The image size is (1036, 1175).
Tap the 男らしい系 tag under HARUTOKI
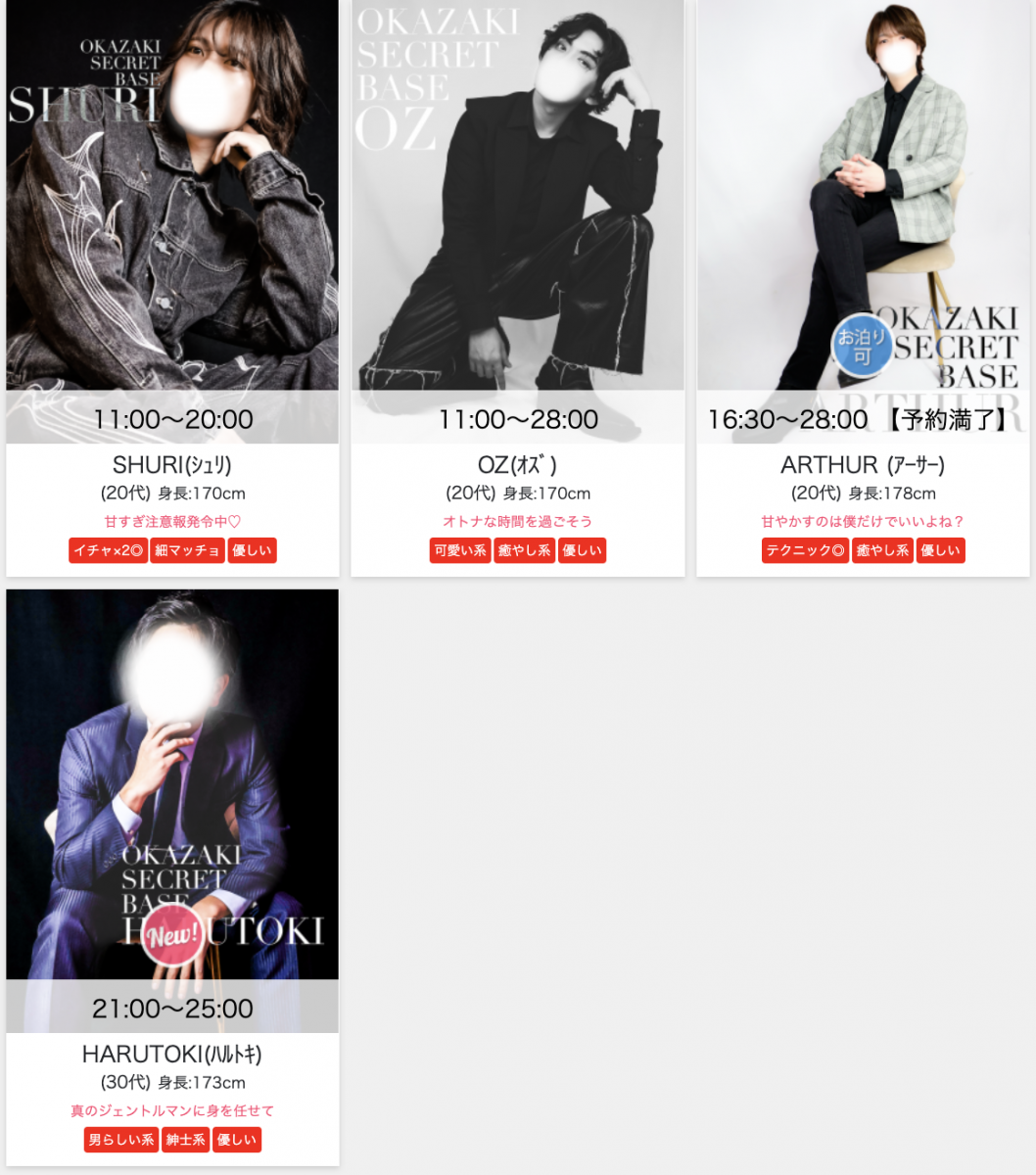tap(121, 1140)
